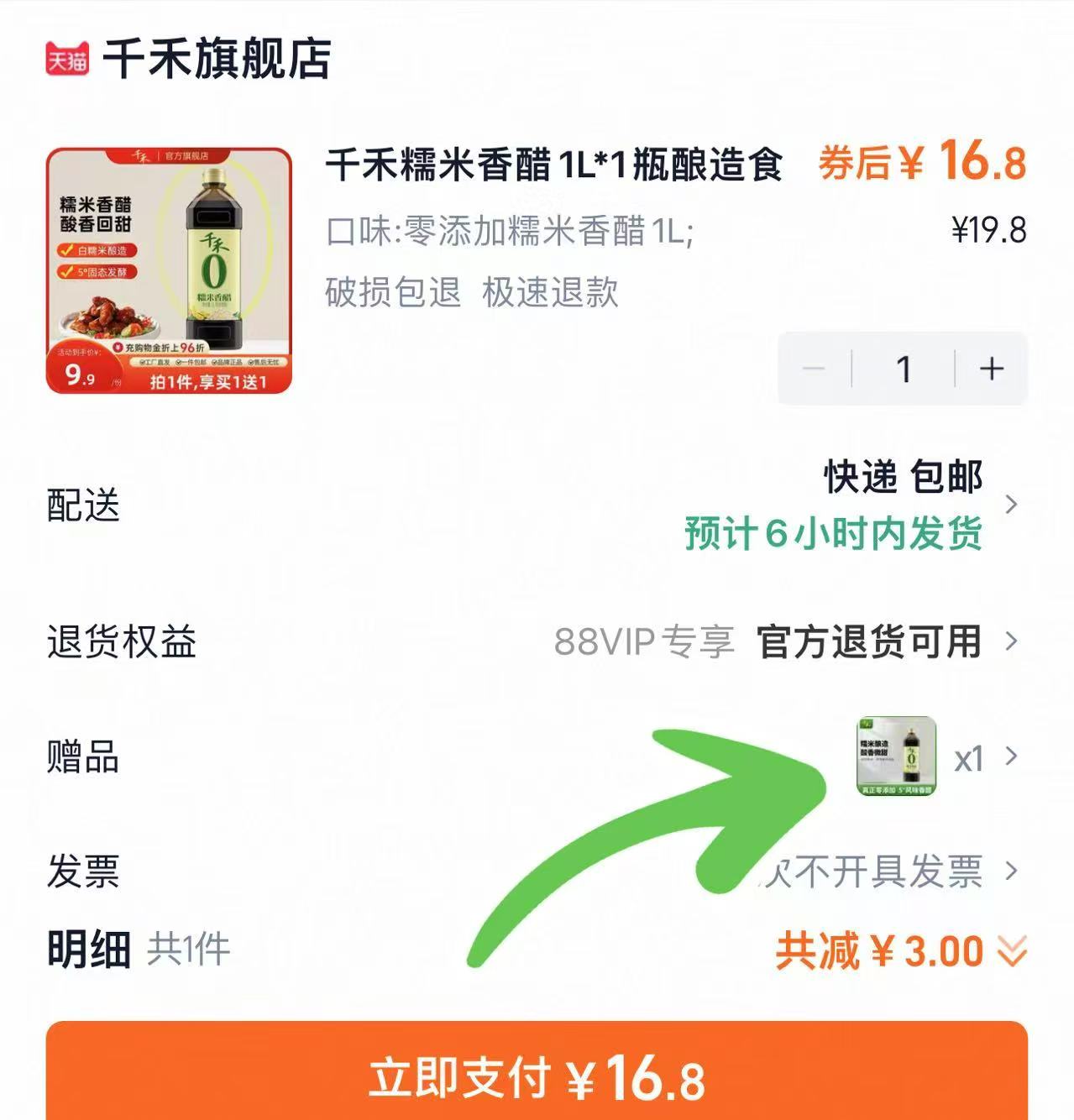Viewport: 1074px width, 1120px height.
Task: Tap the plus icon to increase quantity
Action: (991, 368)
